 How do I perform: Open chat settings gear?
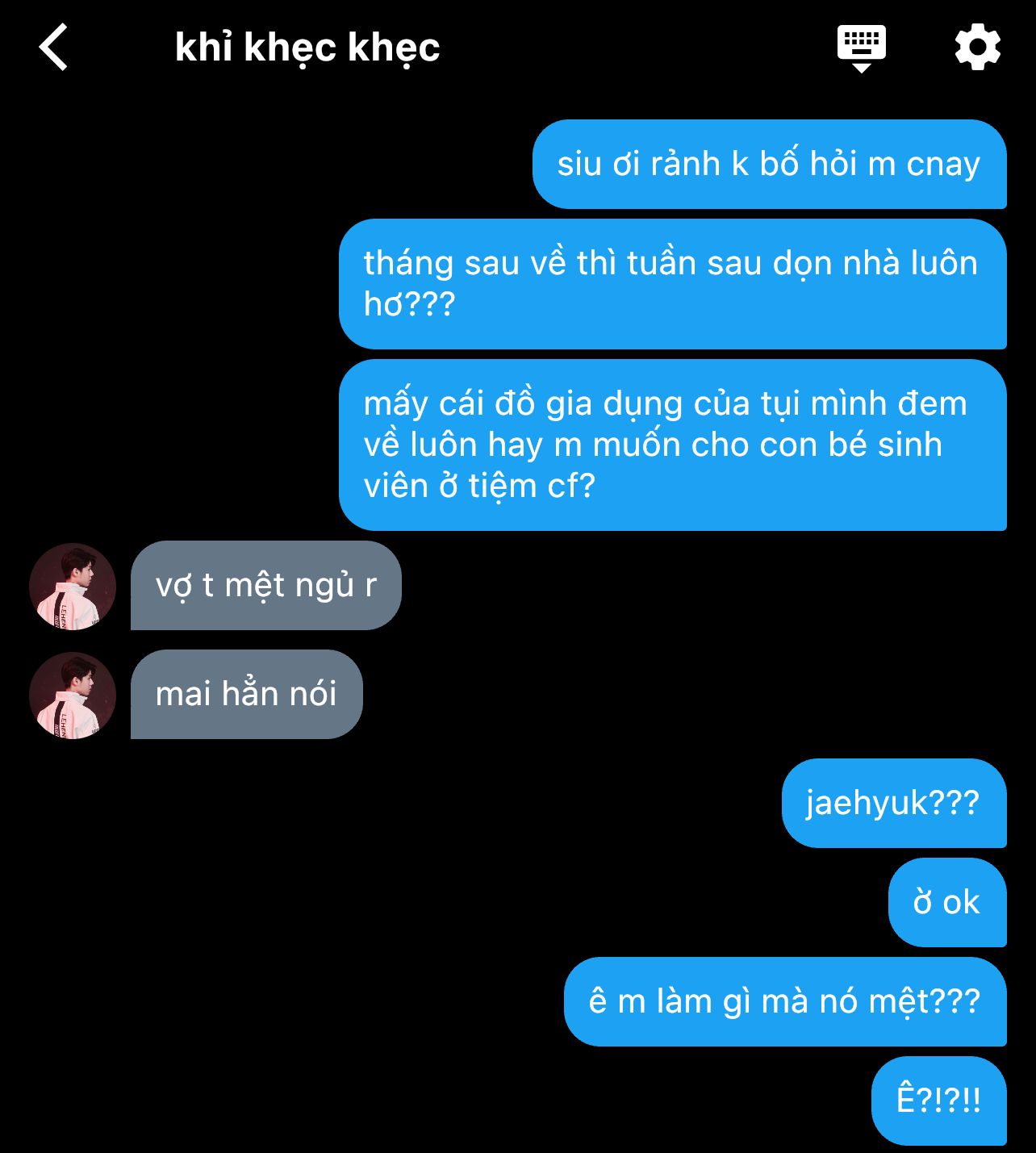pos(977,48)
